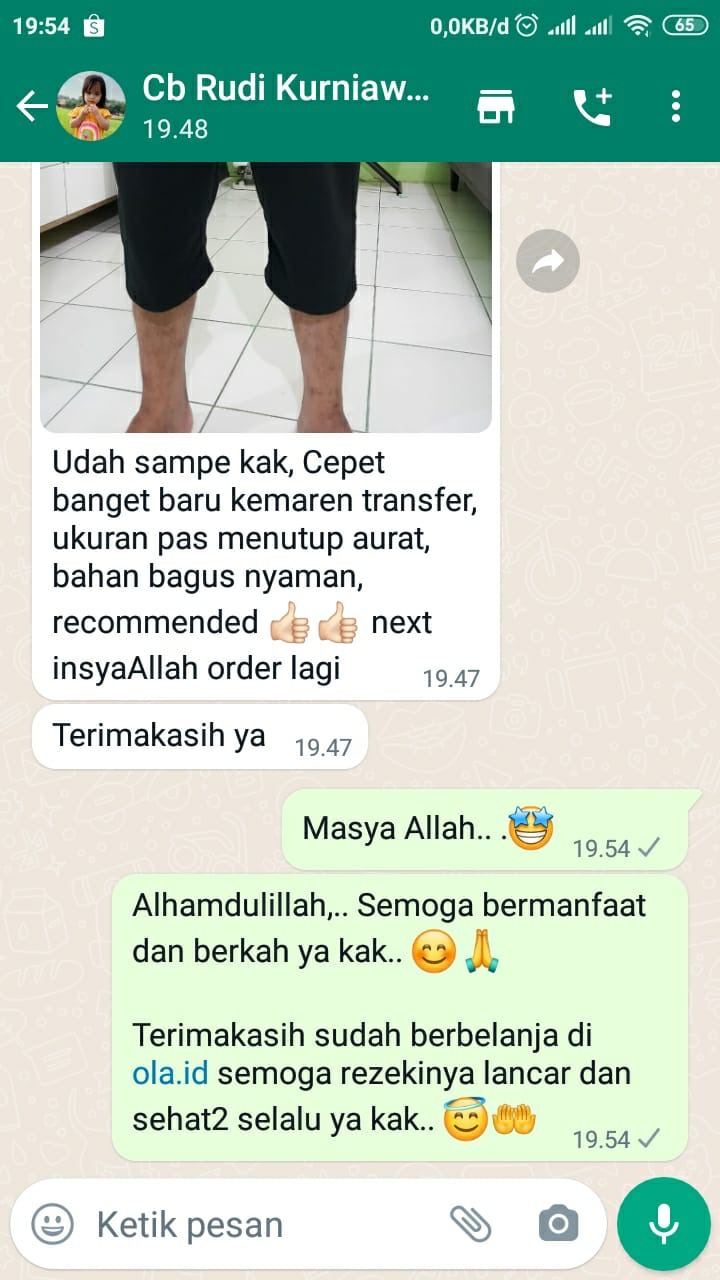The image size is (720, 1280).
Task: Open the business catalog storefront icon
Action: pos(495,106)
